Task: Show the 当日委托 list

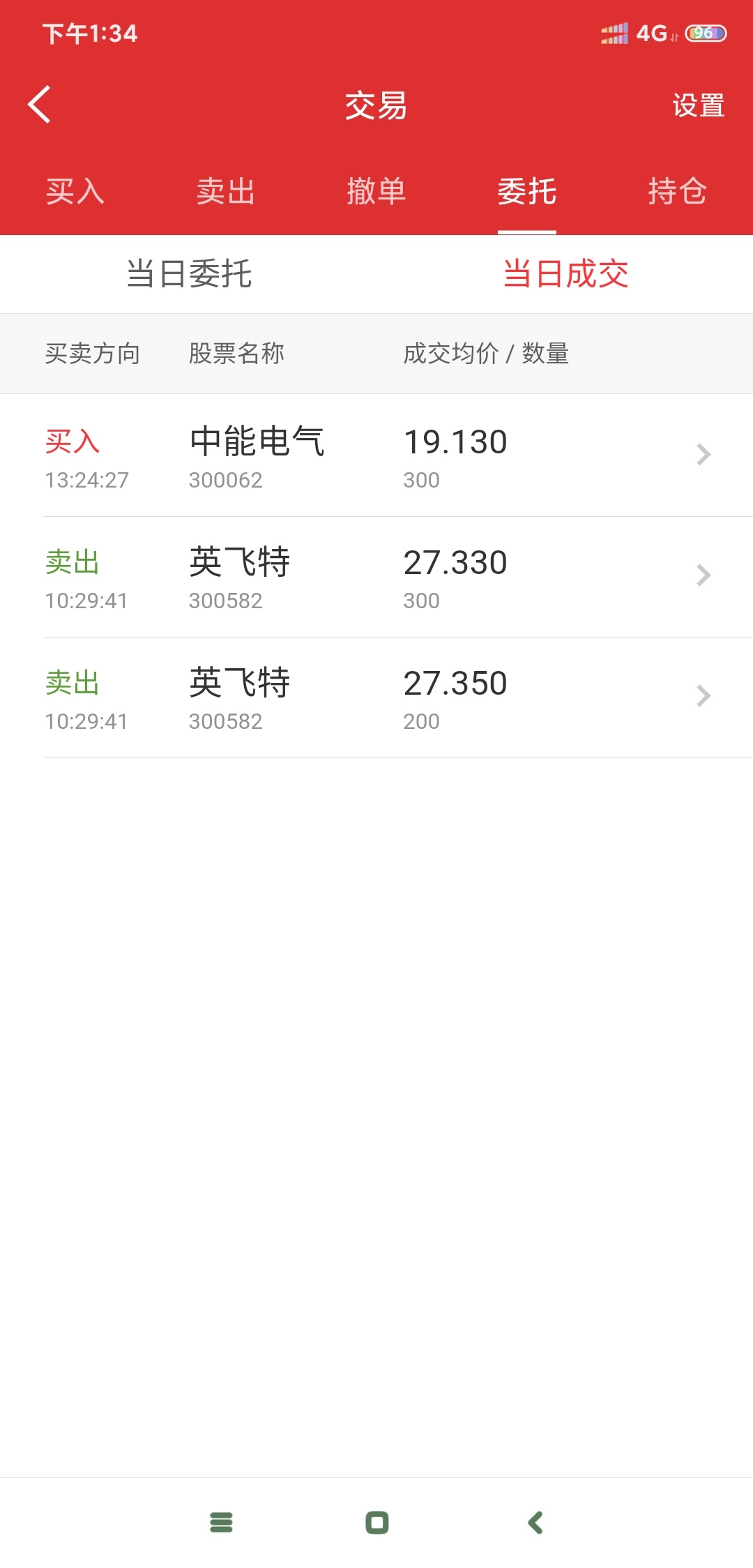Action: tap(188, 274)
